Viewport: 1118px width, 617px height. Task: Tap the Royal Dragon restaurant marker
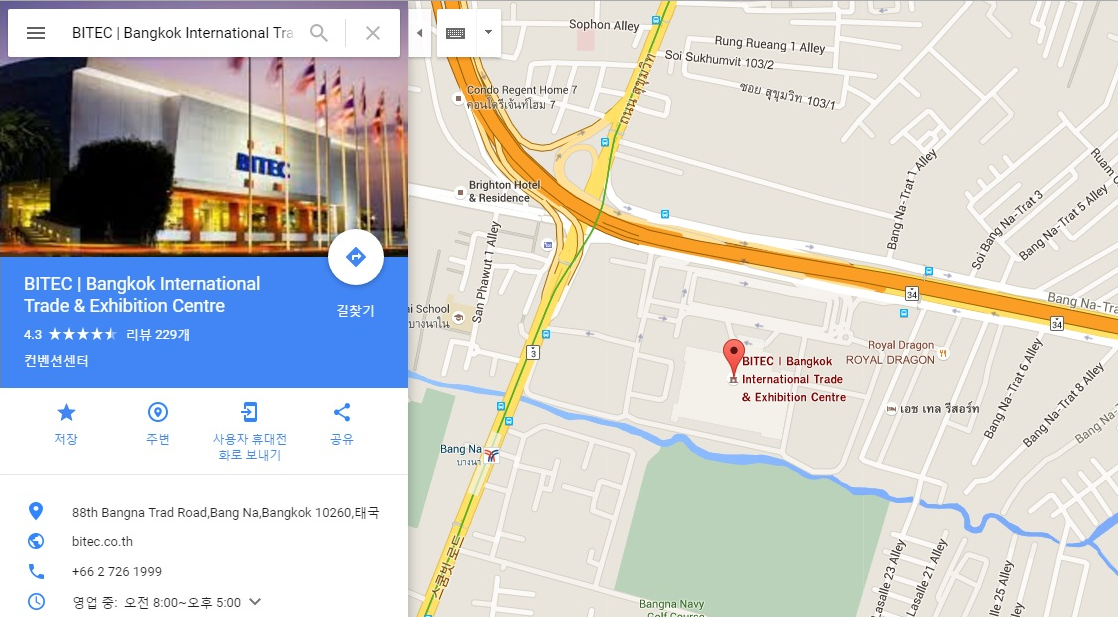click(943, 352)
